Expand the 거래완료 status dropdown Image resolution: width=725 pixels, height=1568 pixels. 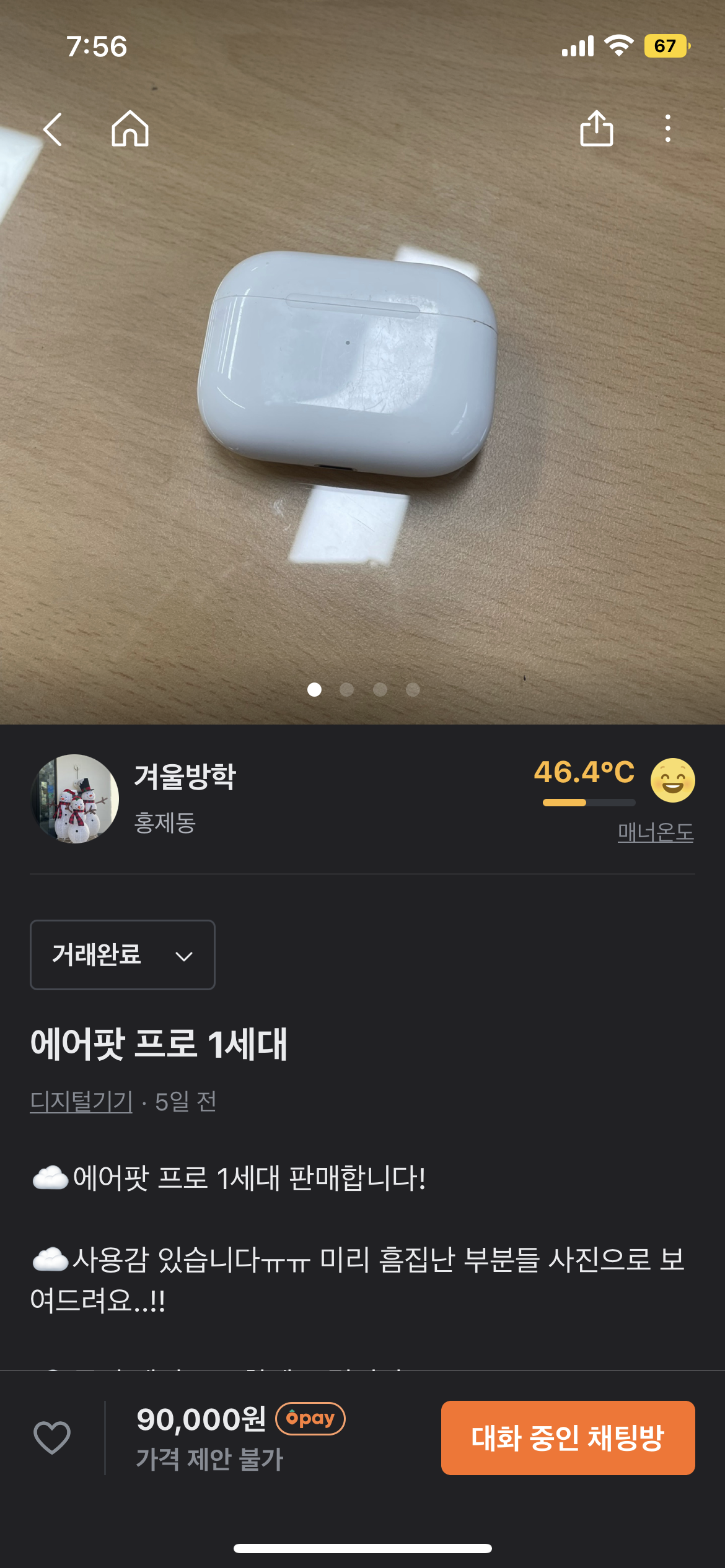[123, 954]
